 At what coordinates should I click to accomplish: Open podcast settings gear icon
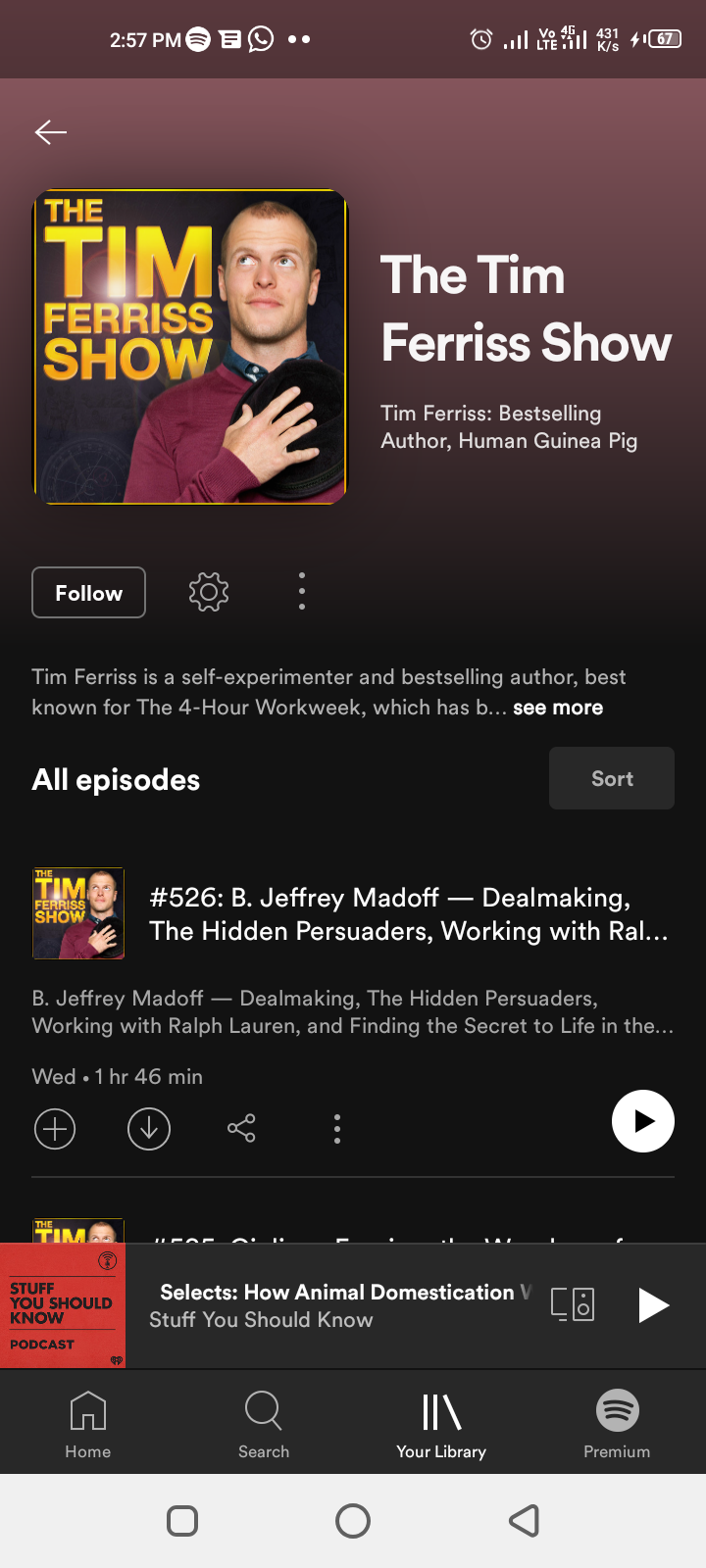(x=209, y=592)
